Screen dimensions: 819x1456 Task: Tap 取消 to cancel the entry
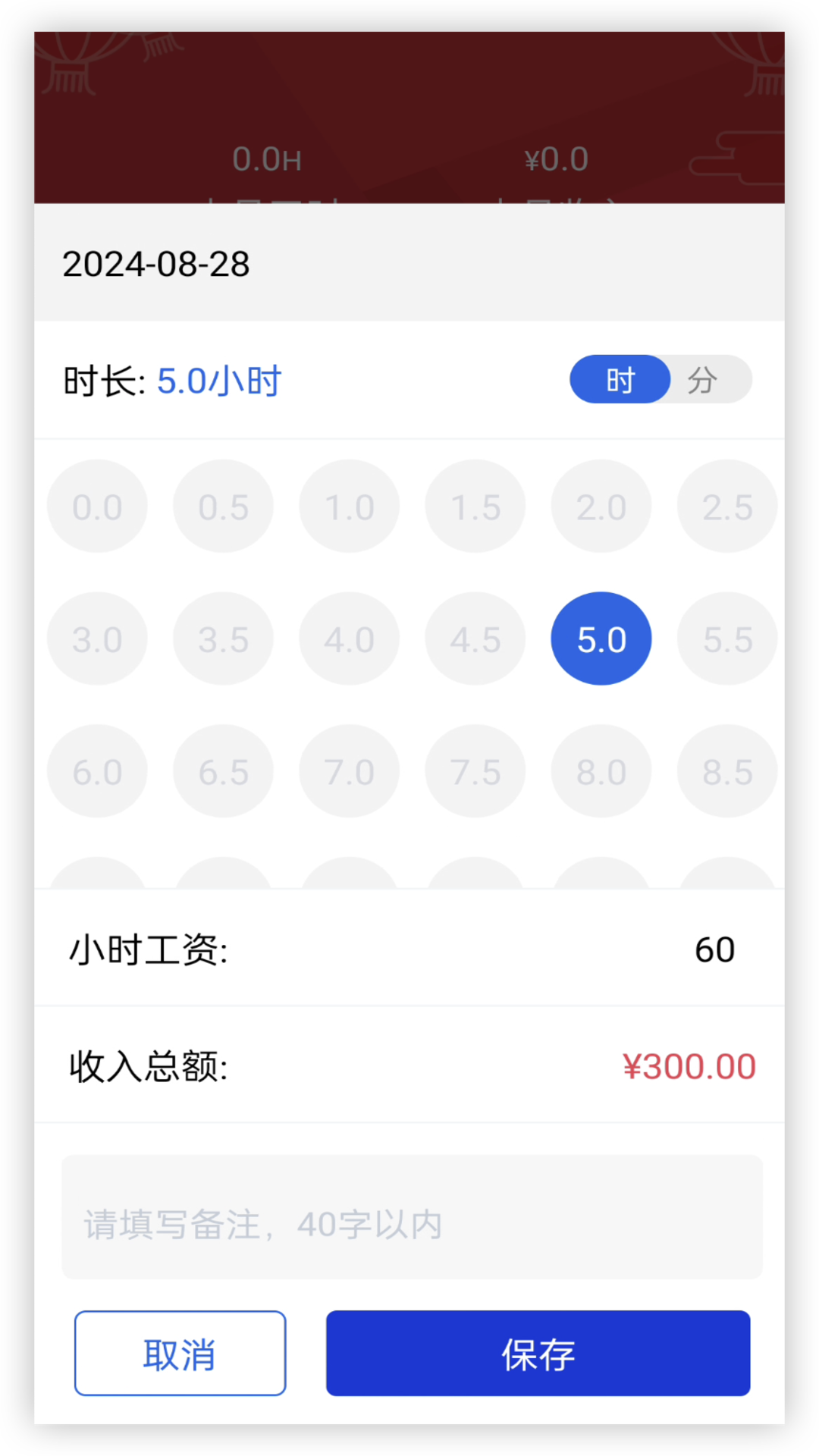179,1353
